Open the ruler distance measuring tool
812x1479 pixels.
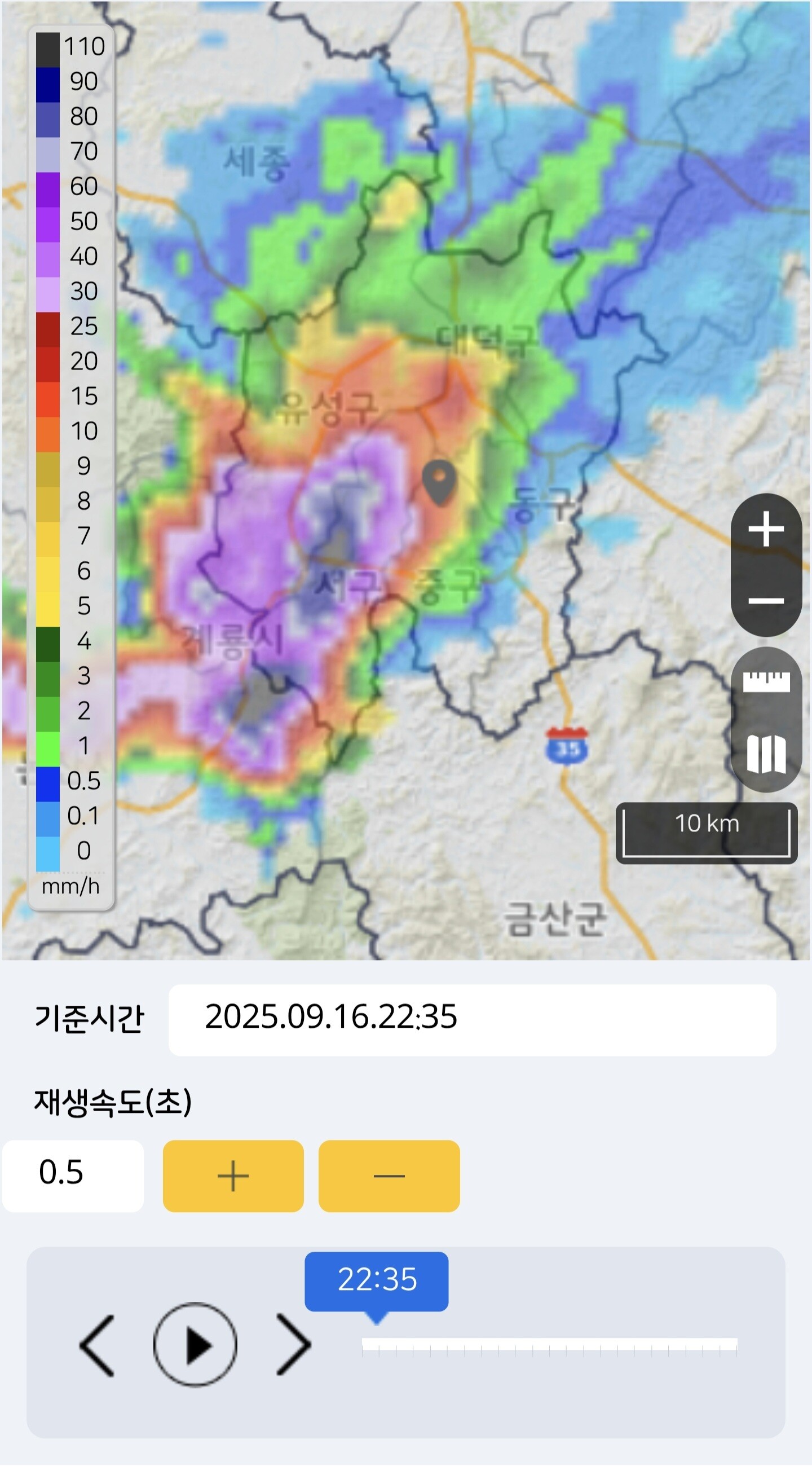[766, 683]
